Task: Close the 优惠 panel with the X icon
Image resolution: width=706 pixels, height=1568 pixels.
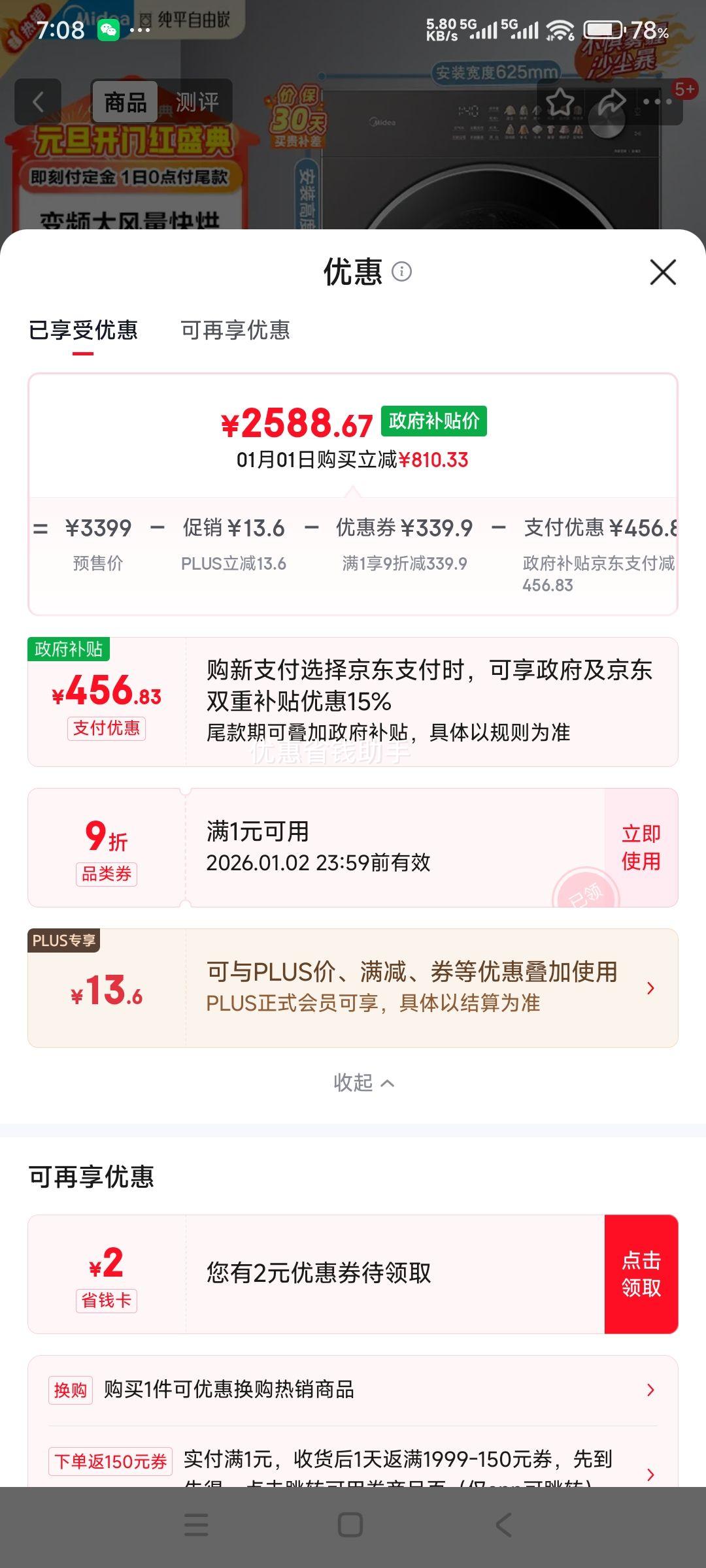Action: pos(662,273)
